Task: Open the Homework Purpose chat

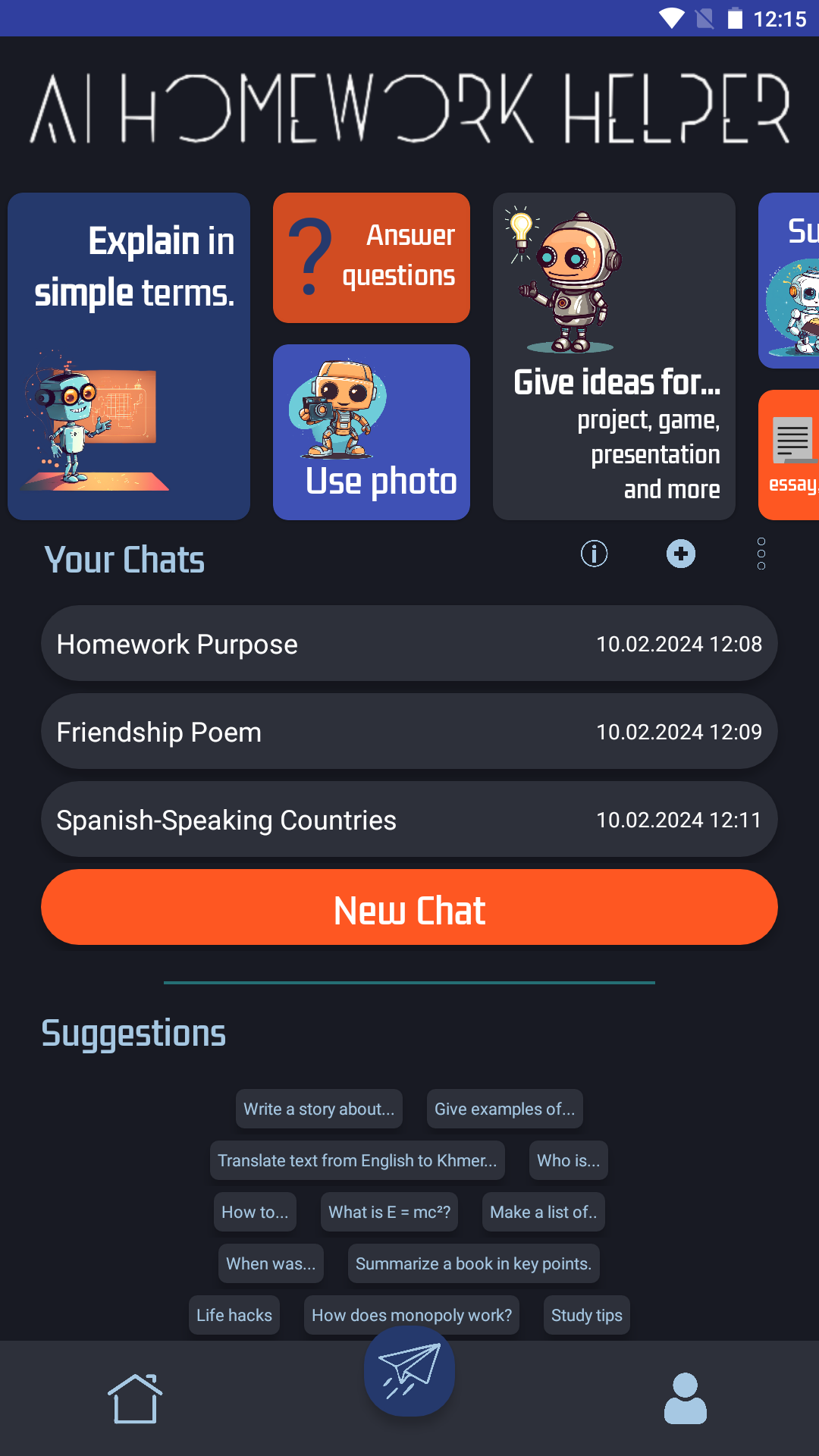Action: (409, 643)
